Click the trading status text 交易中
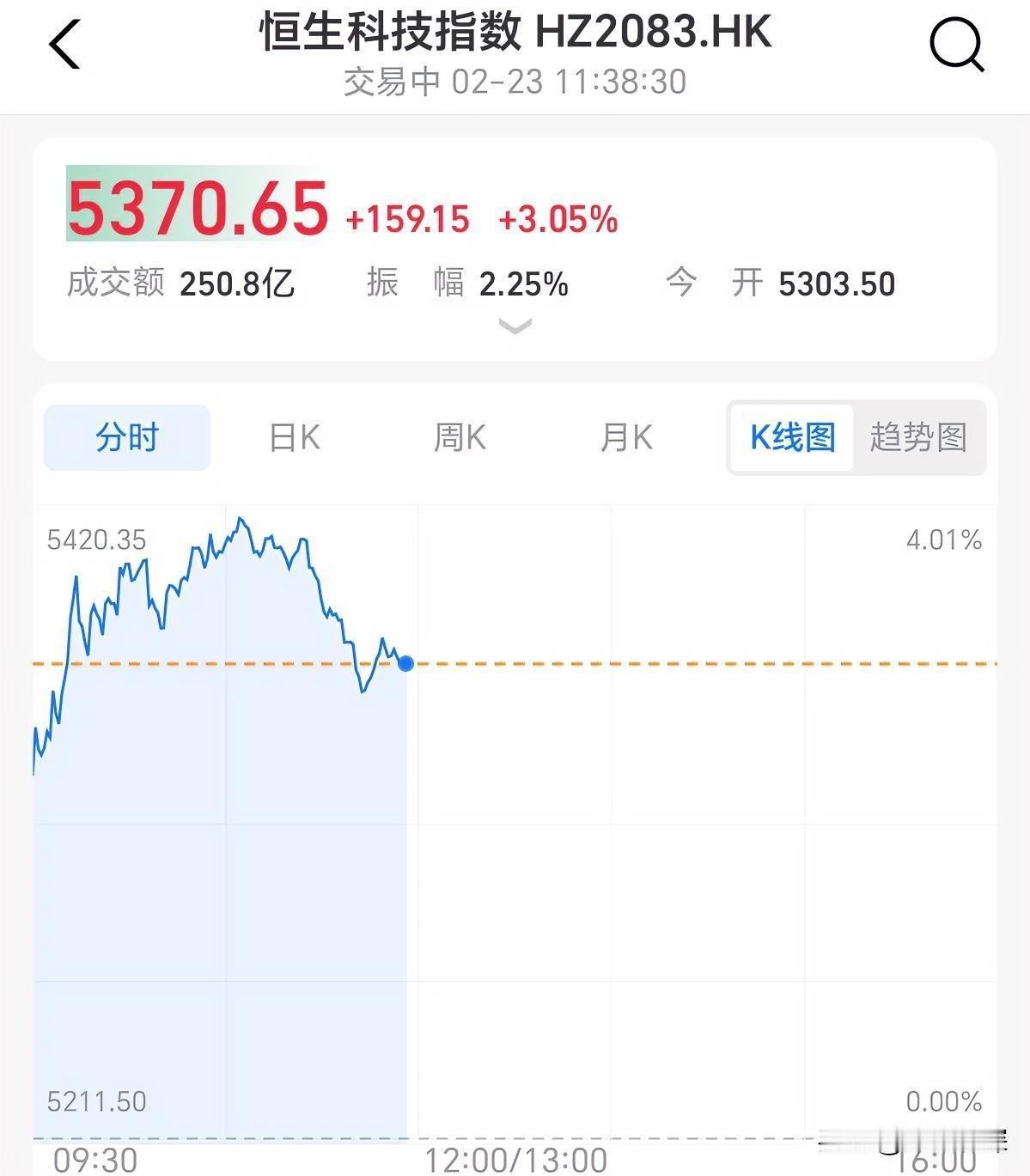 pyautogui.click(x=387, y=82)
